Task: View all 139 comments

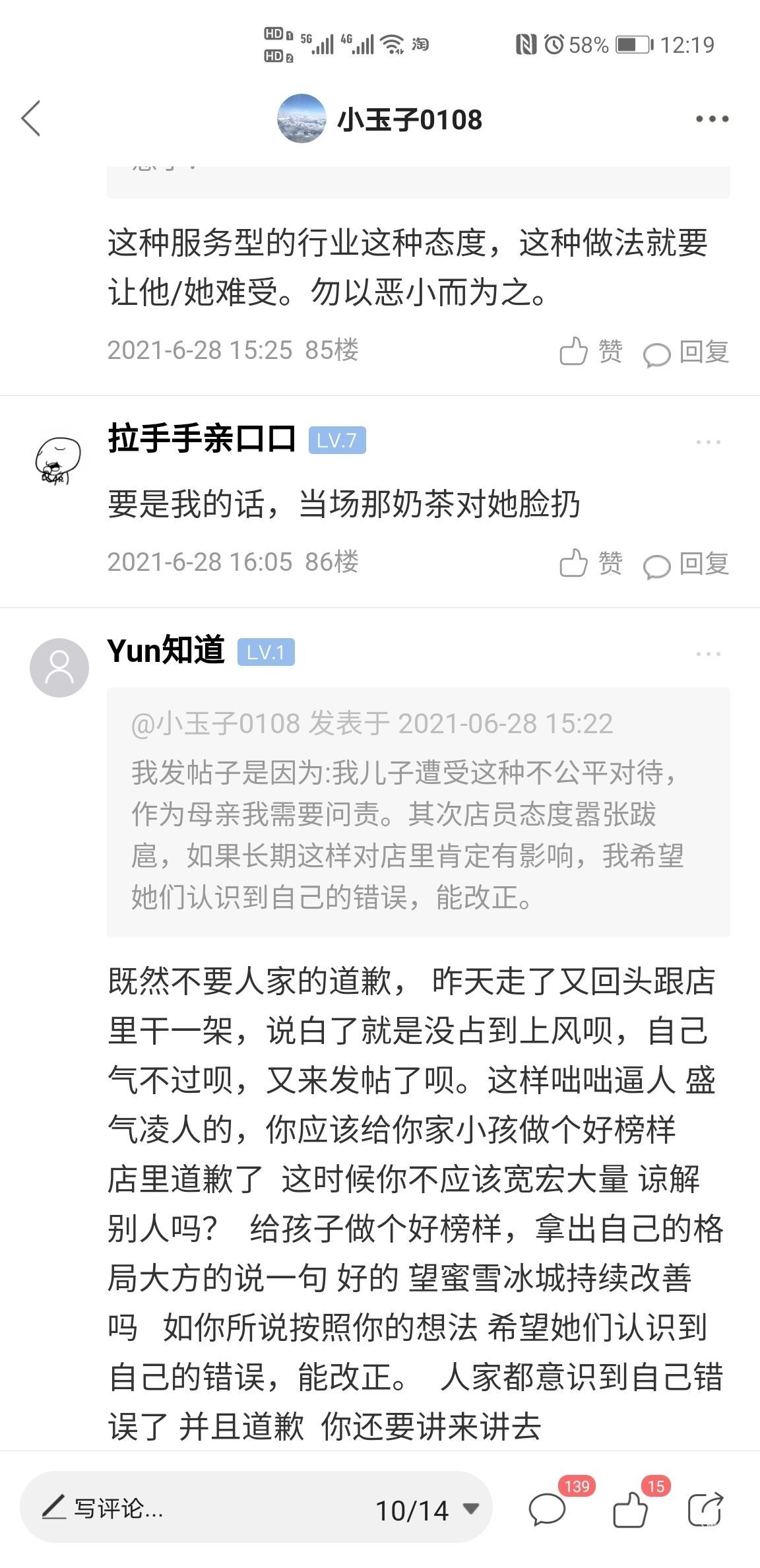Action: 549,1509
